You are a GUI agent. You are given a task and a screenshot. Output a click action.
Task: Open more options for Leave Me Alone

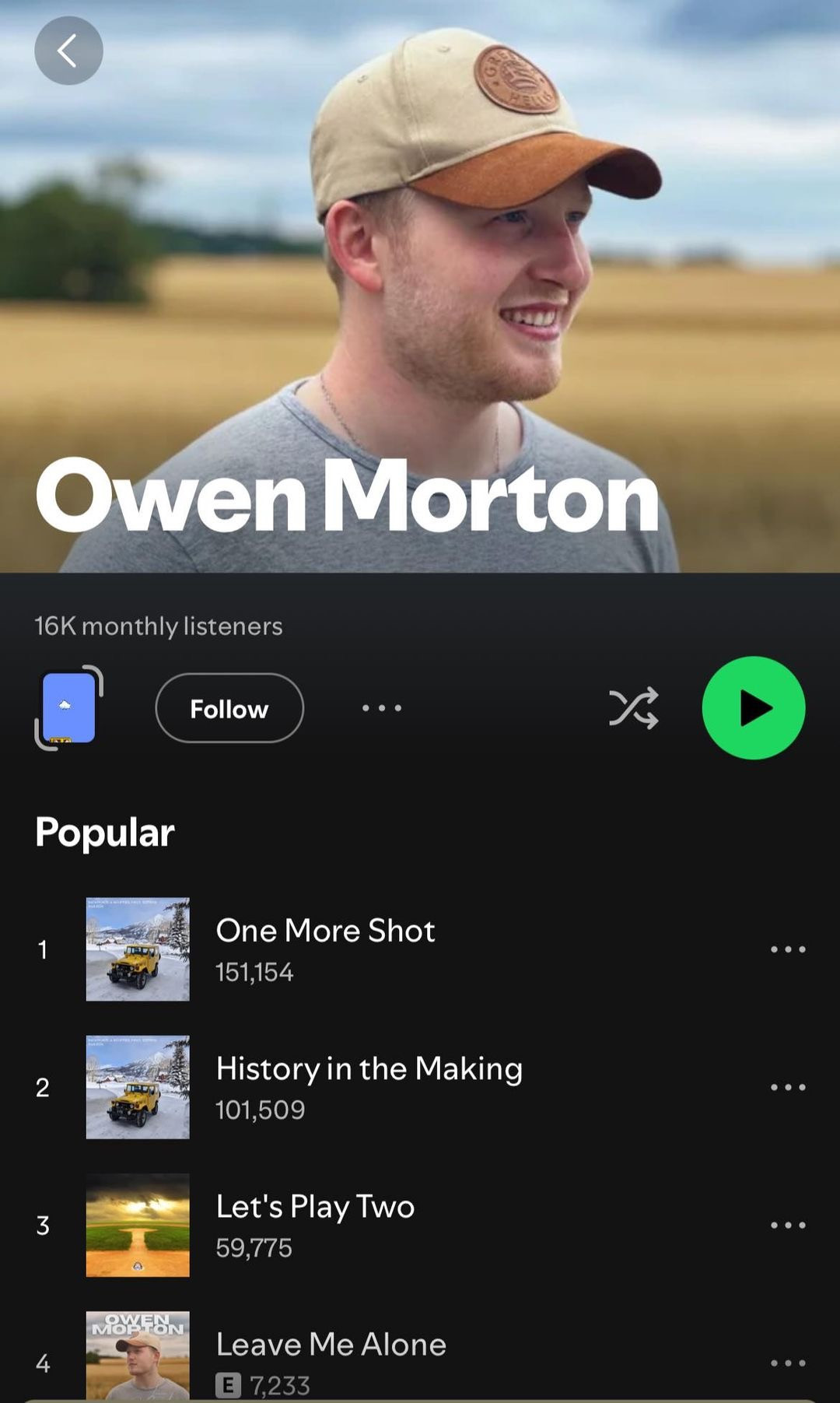pyautogui.click(x=788, y=1363)
